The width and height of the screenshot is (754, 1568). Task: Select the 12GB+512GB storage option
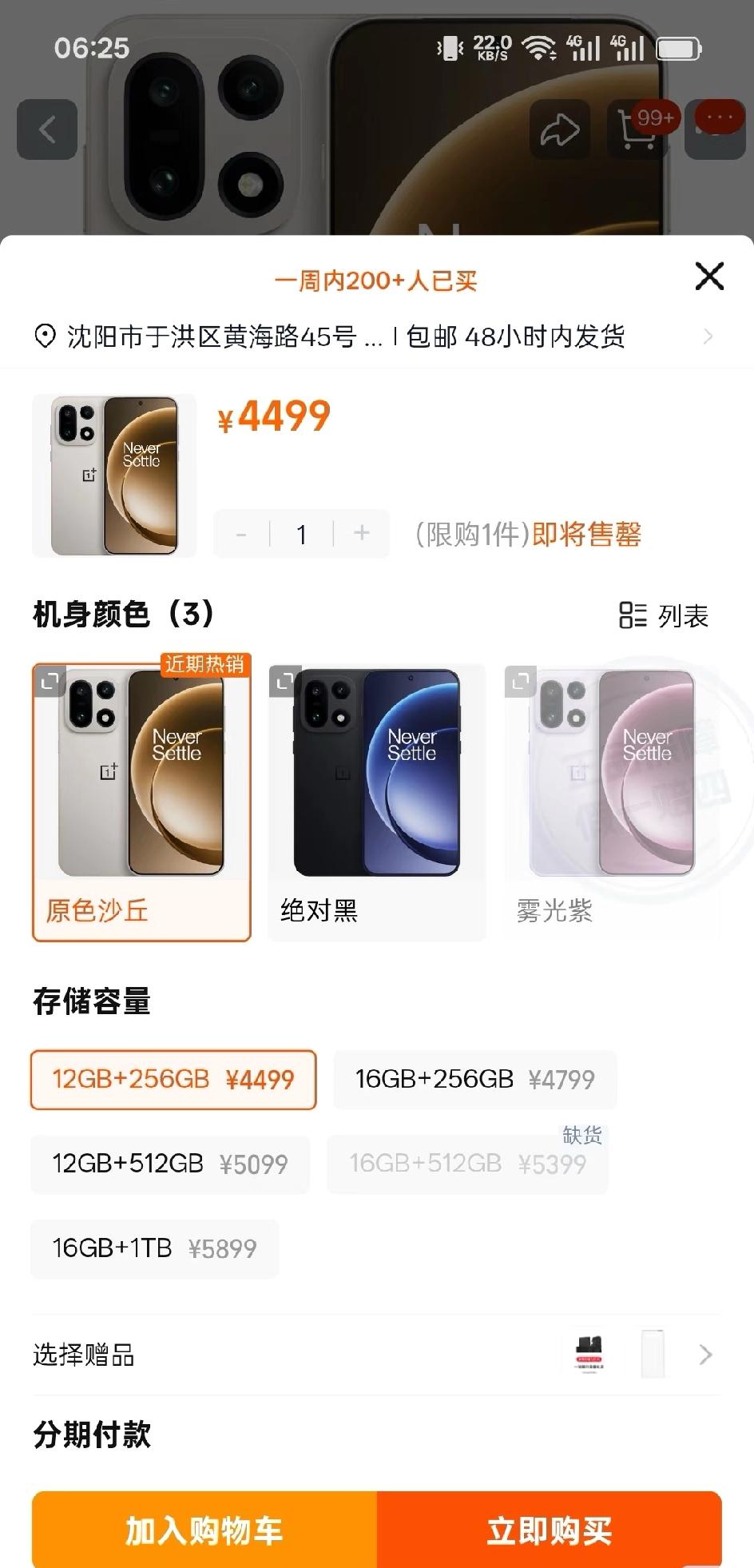pos(169,1164)
